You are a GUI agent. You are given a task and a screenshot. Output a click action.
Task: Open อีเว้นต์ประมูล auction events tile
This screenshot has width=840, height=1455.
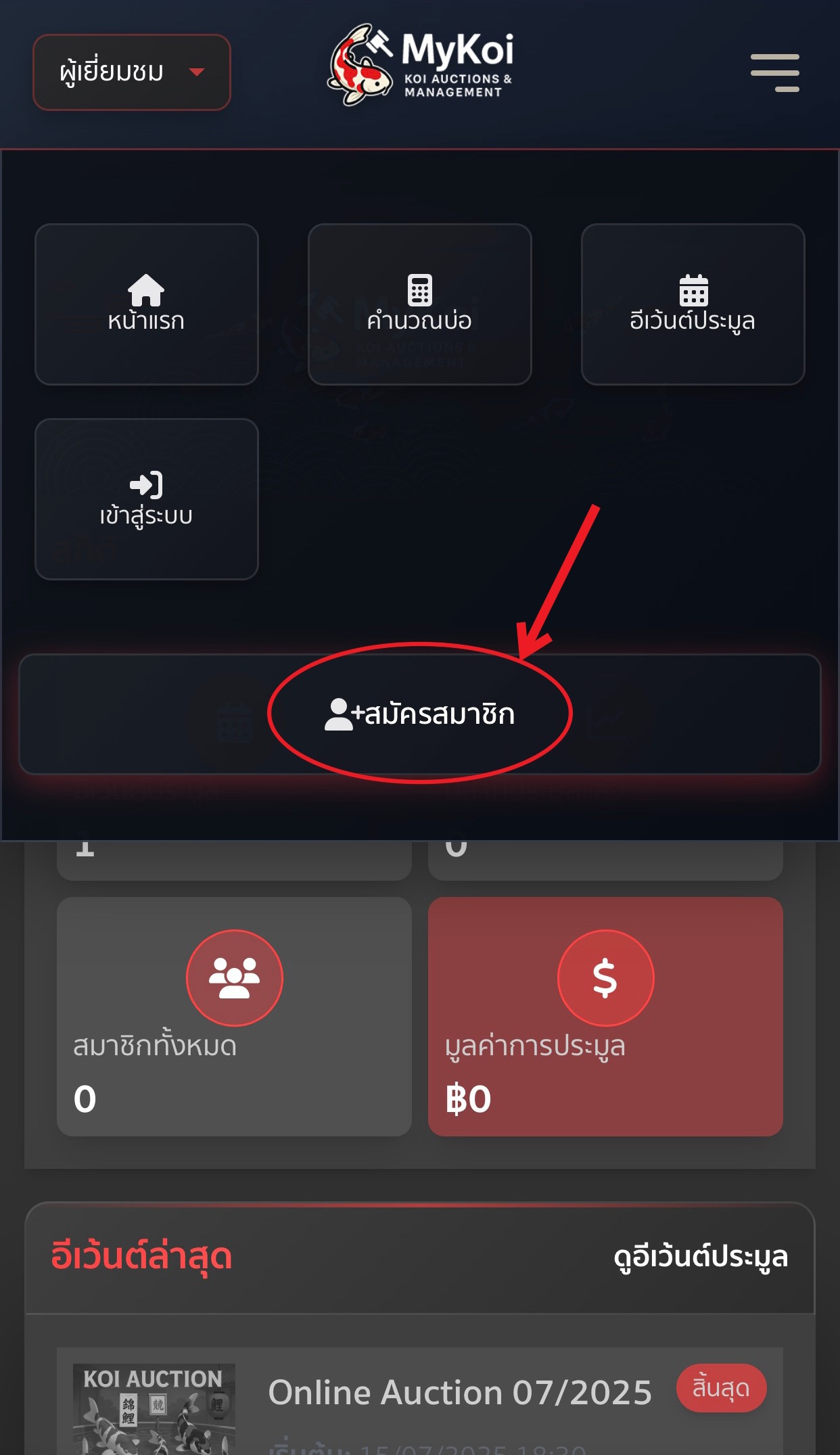[693, 304]
